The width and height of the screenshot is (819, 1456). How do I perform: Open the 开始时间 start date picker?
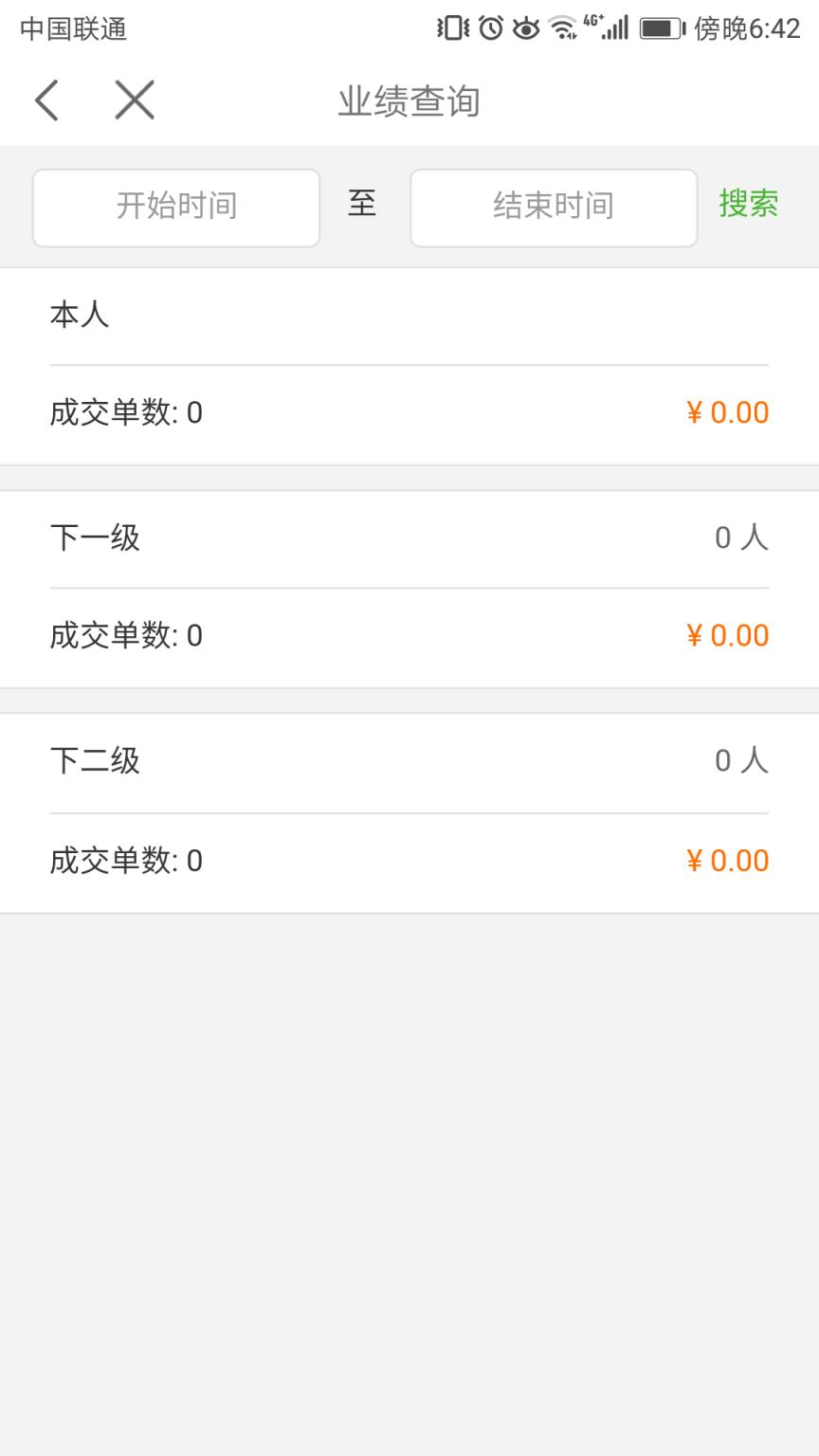[175, 207]
